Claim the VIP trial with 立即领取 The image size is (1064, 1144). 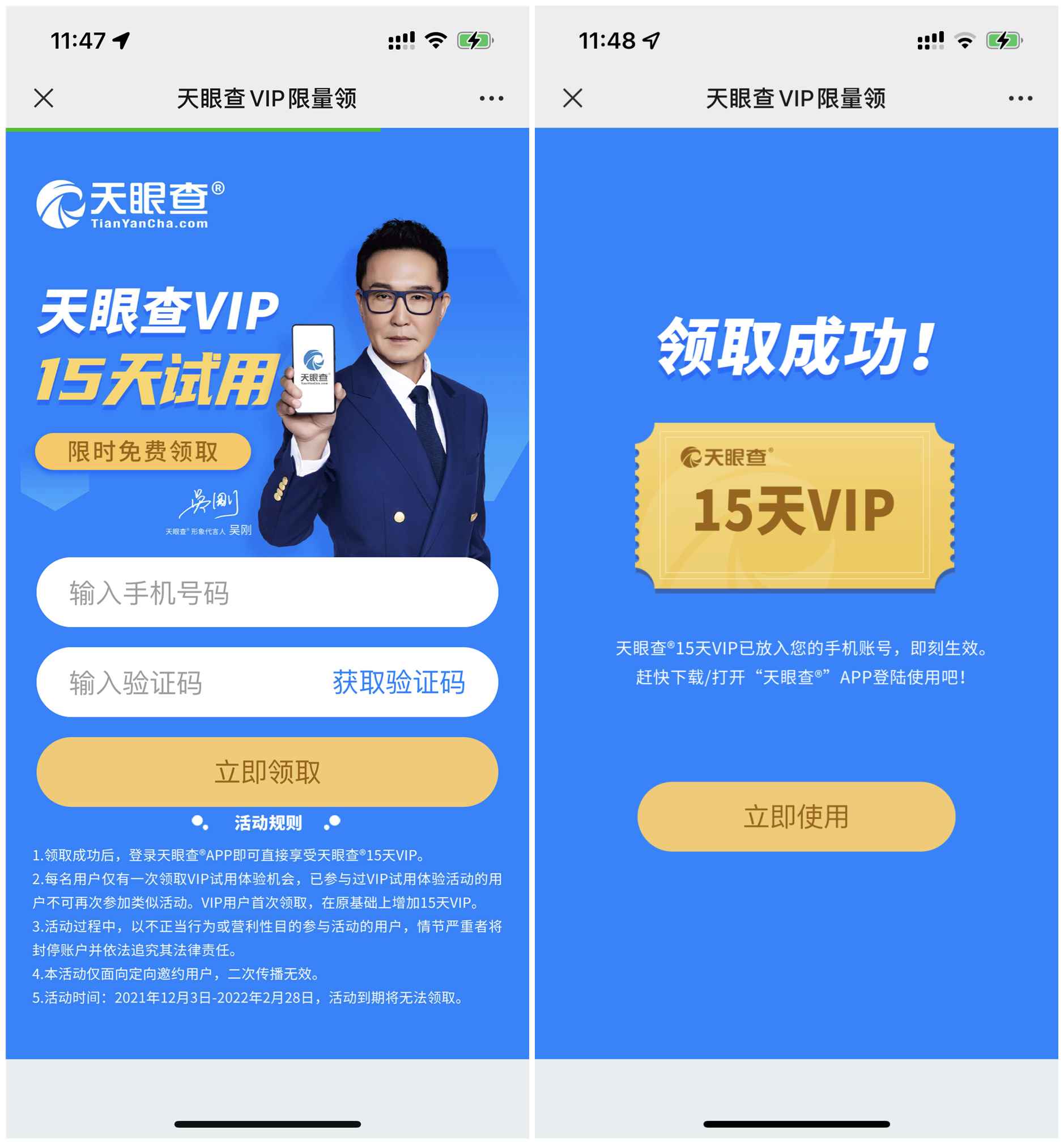click(x=267, y=772)
